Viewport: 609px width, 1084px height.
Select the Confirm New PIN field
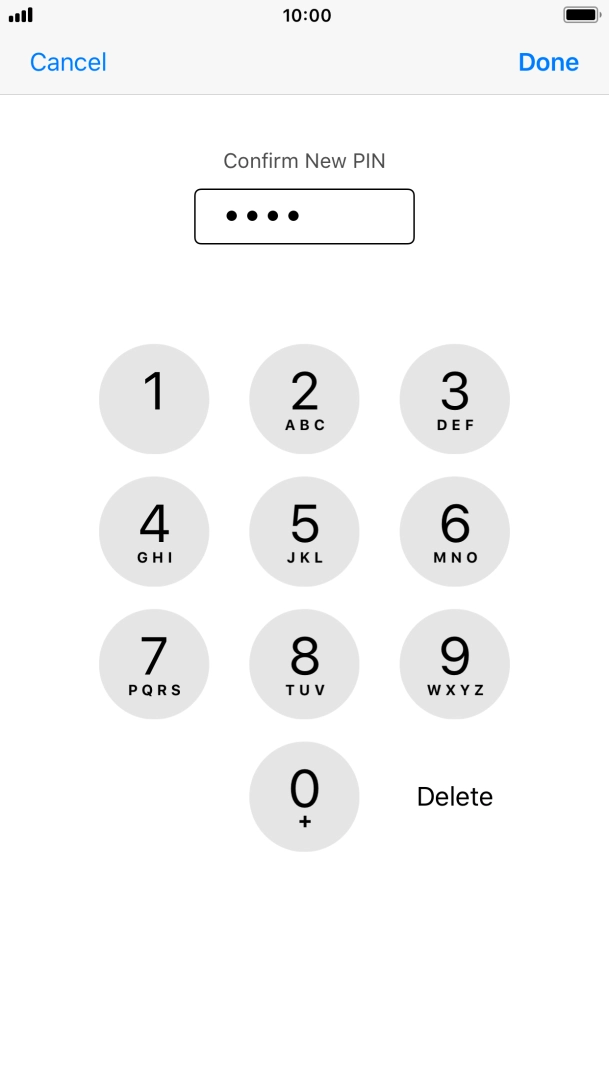pos(304,216)
